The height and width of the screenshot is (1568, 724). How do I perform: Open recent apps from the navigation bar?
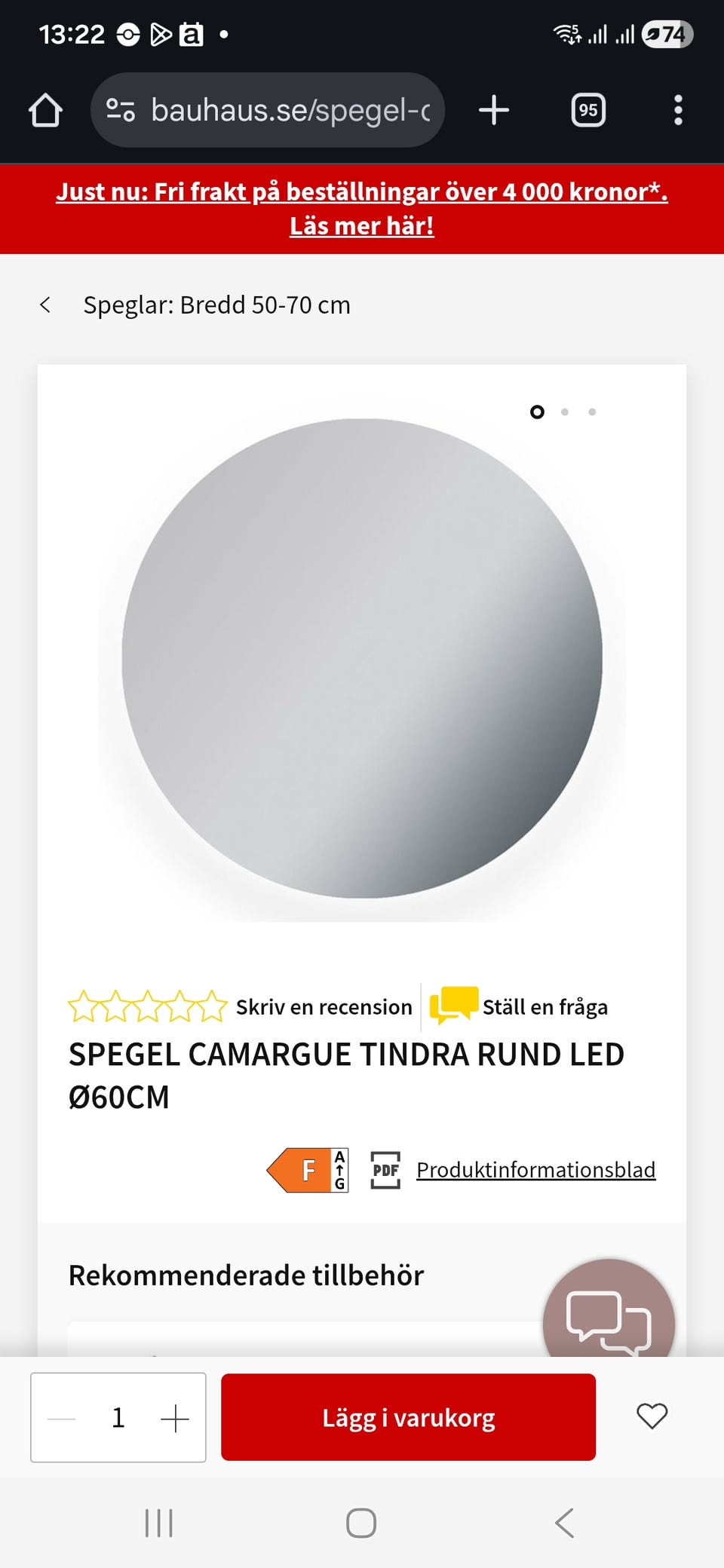click(158, 1523)
